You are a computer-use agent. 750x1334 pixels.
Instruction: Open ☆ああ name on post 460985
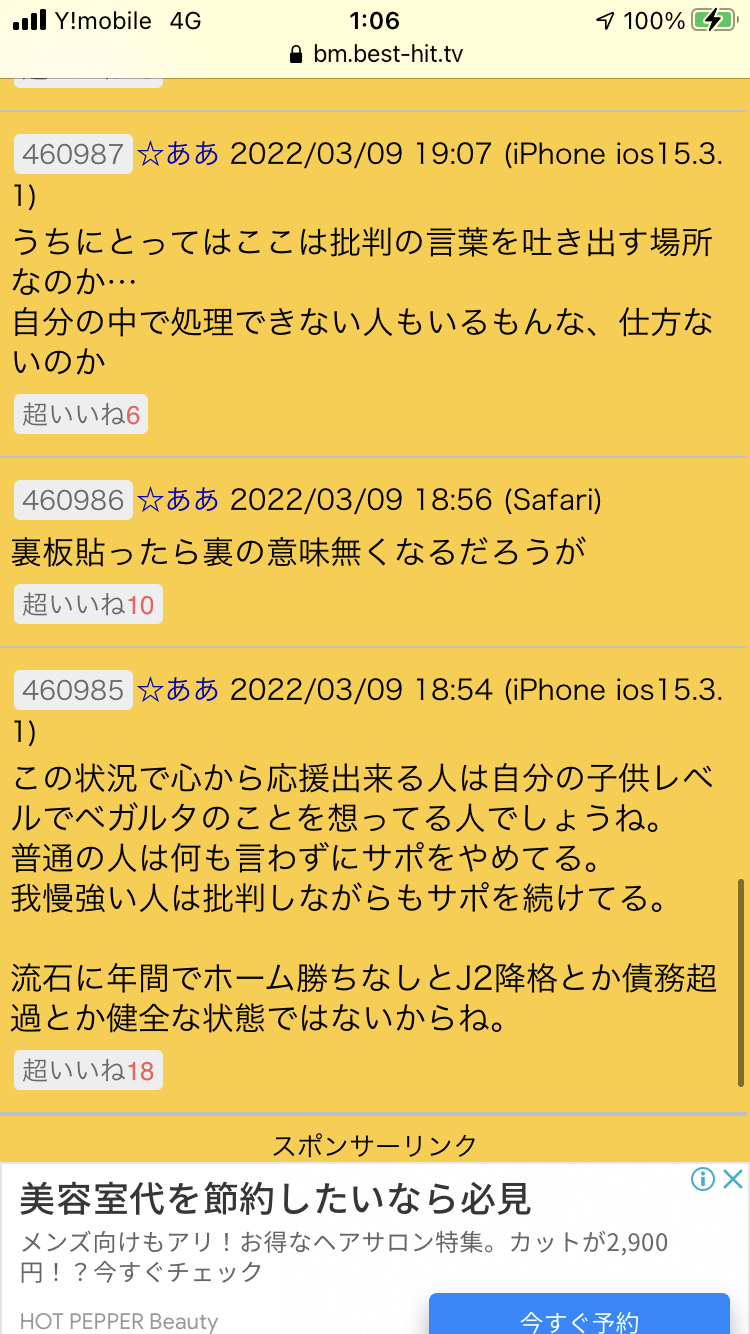[x=178, y=689]
